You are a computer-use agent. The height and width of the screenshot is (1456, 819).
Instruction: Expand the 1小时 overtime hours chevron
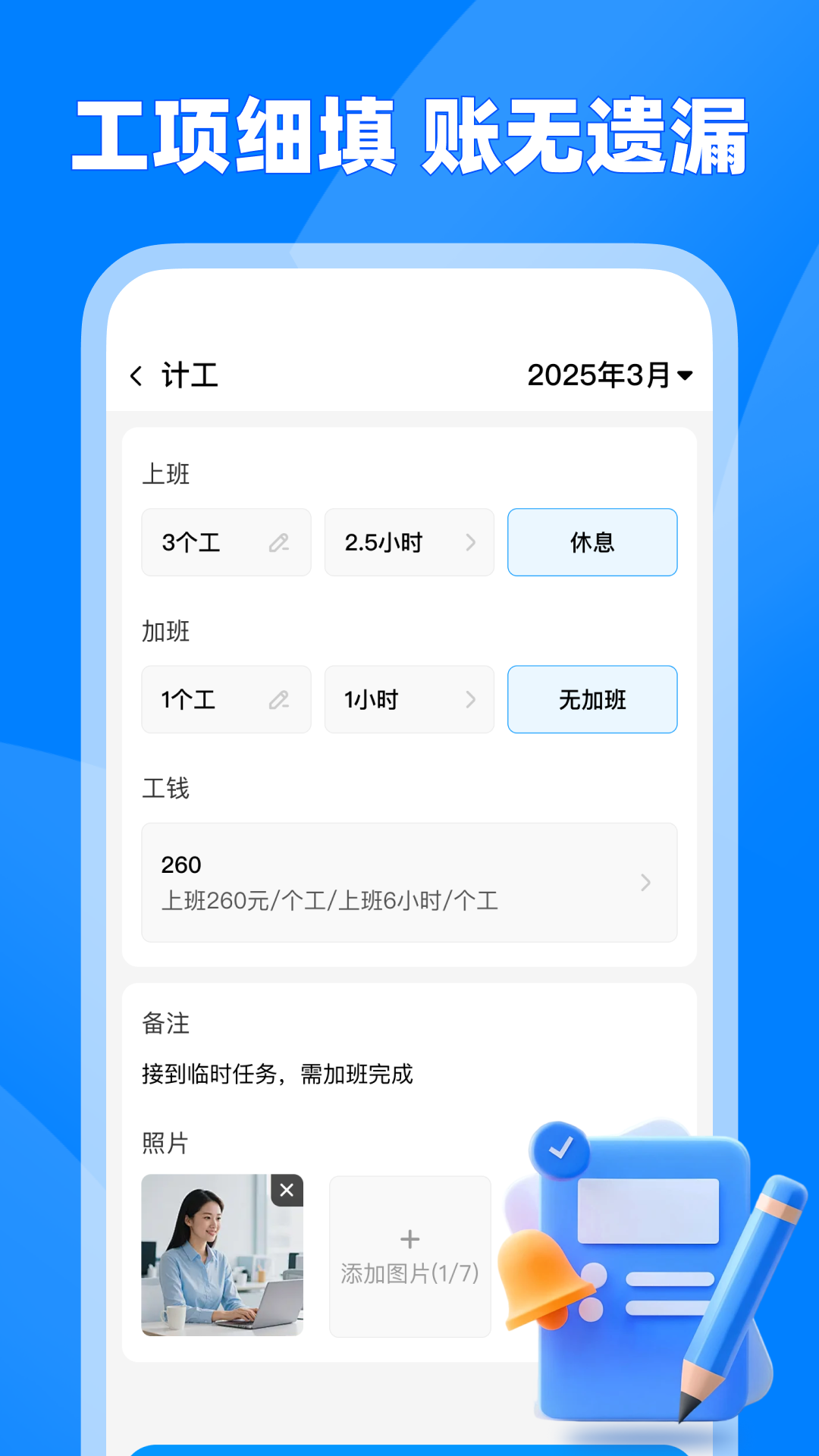click(x=471, y=699)
